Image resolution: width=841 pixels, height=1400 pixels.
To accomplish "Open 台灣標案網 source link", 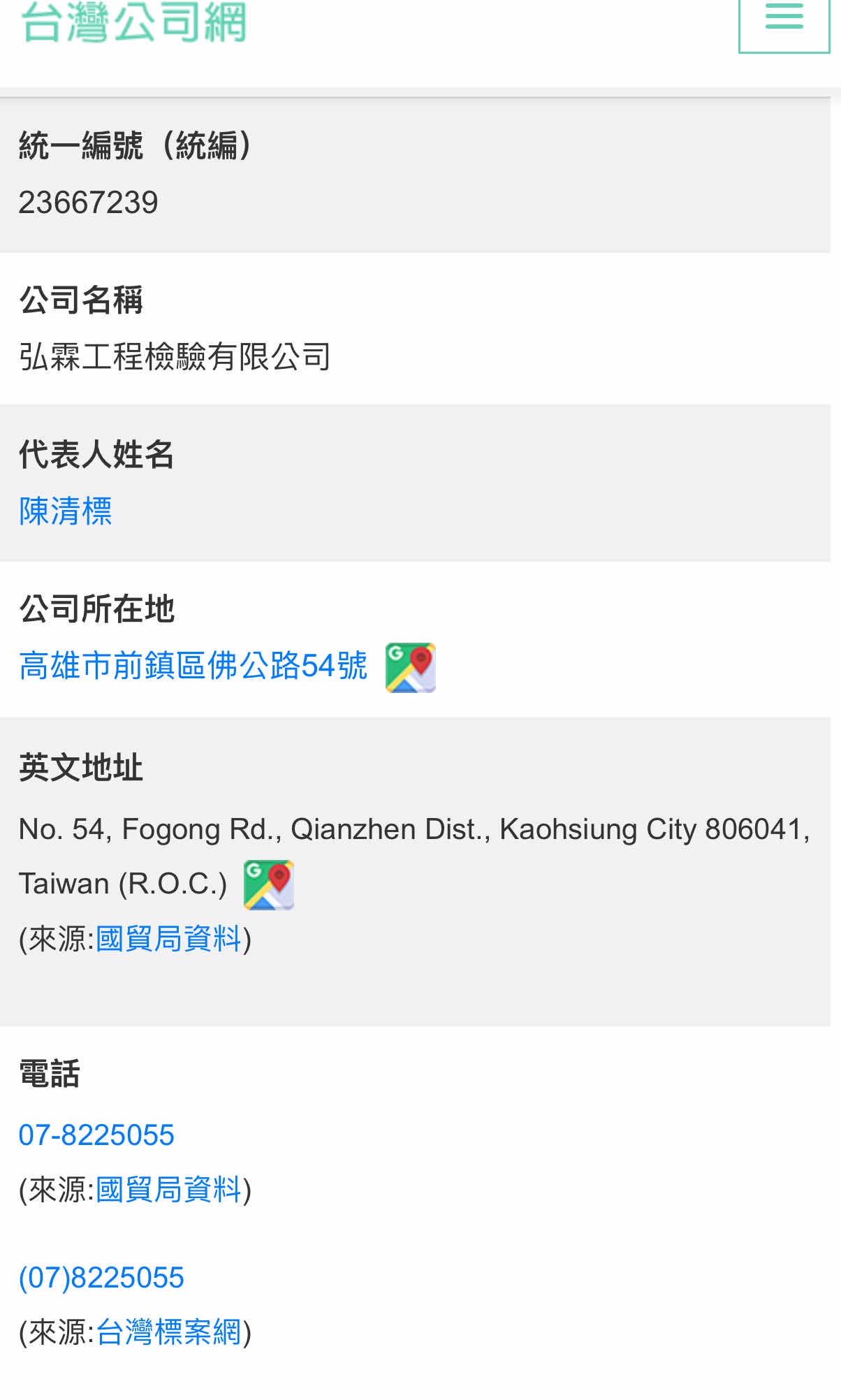I will click(168, 1332).
